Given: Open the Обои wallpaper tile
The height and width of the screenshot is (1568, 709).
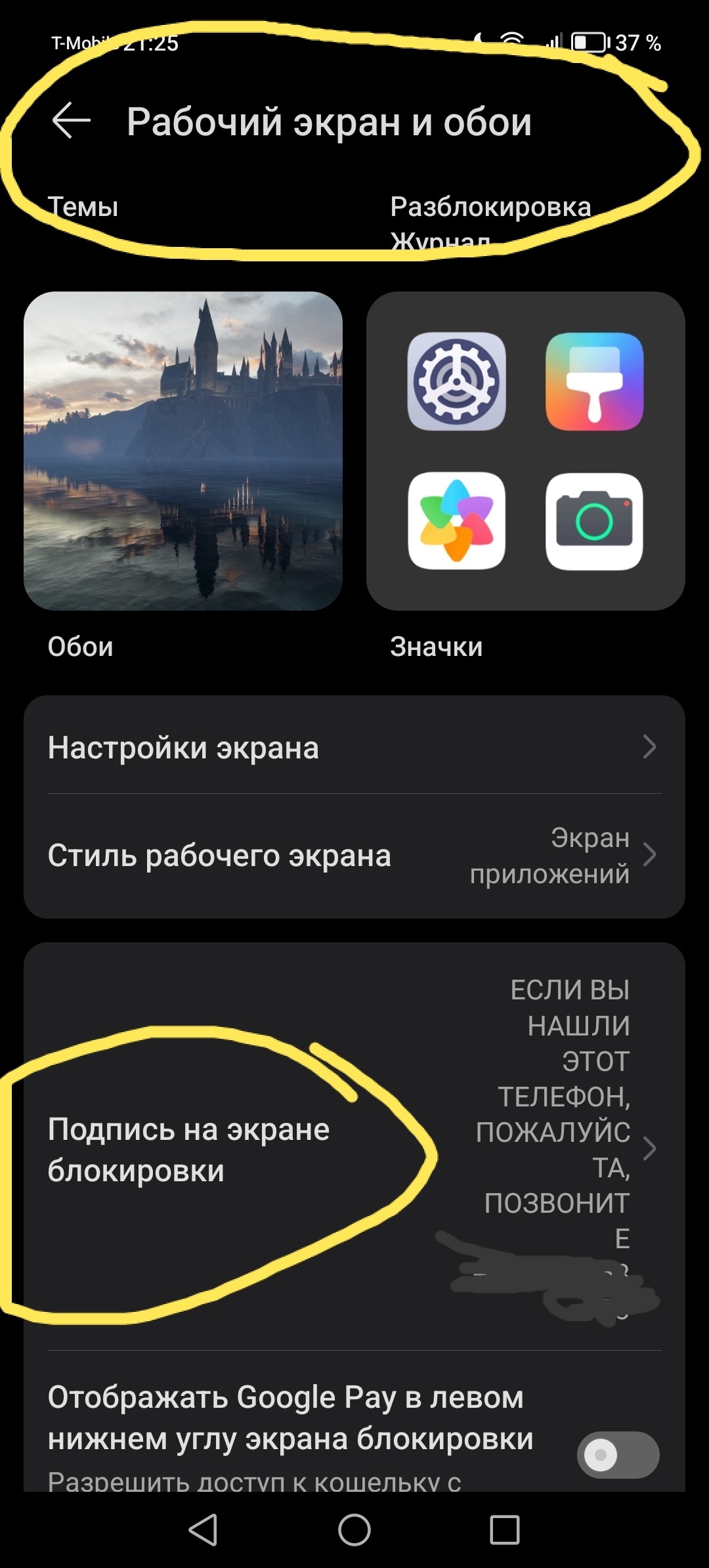Looking at the screenshot, I should pos(183,451).
